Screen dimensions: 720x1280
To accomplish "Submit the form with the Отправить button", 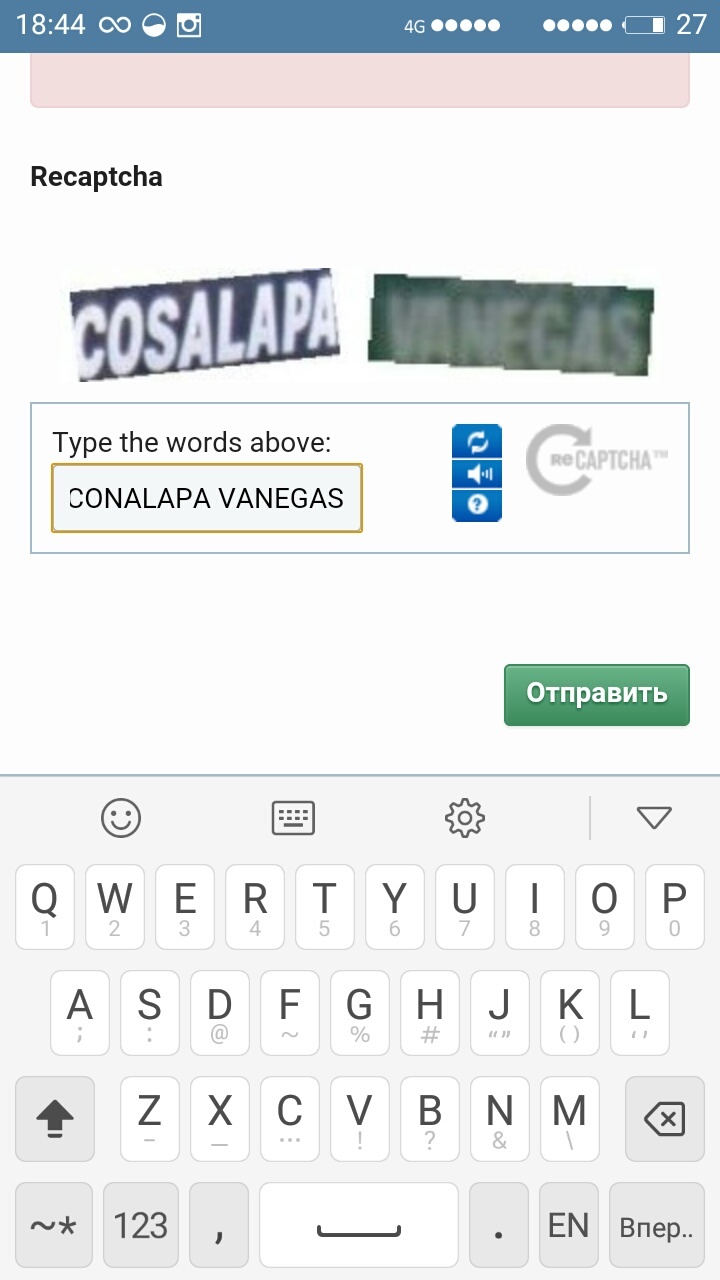I will click(596, 694).
